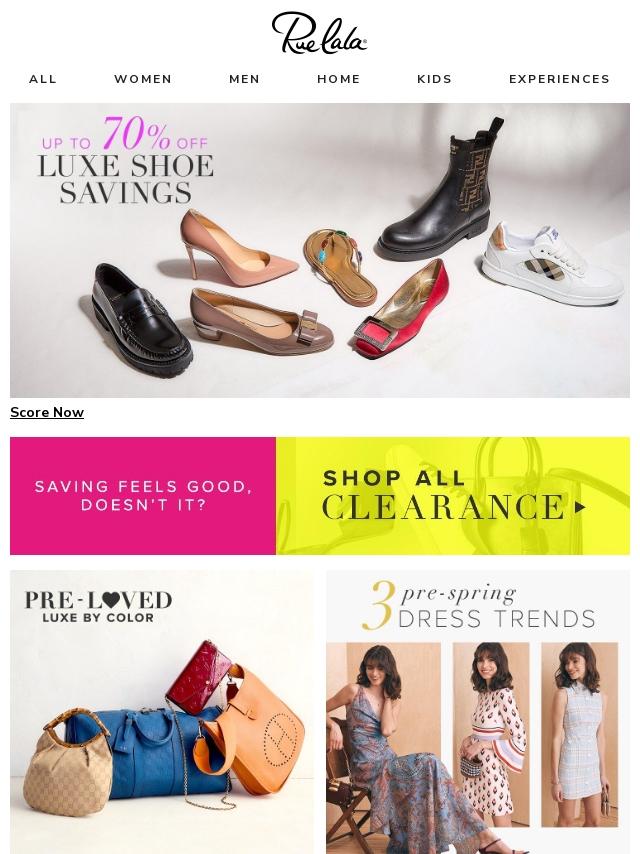The width and height of the screenshot is (640, 854).
Task: Open the ALL category
Action: [x=43, y=79]
